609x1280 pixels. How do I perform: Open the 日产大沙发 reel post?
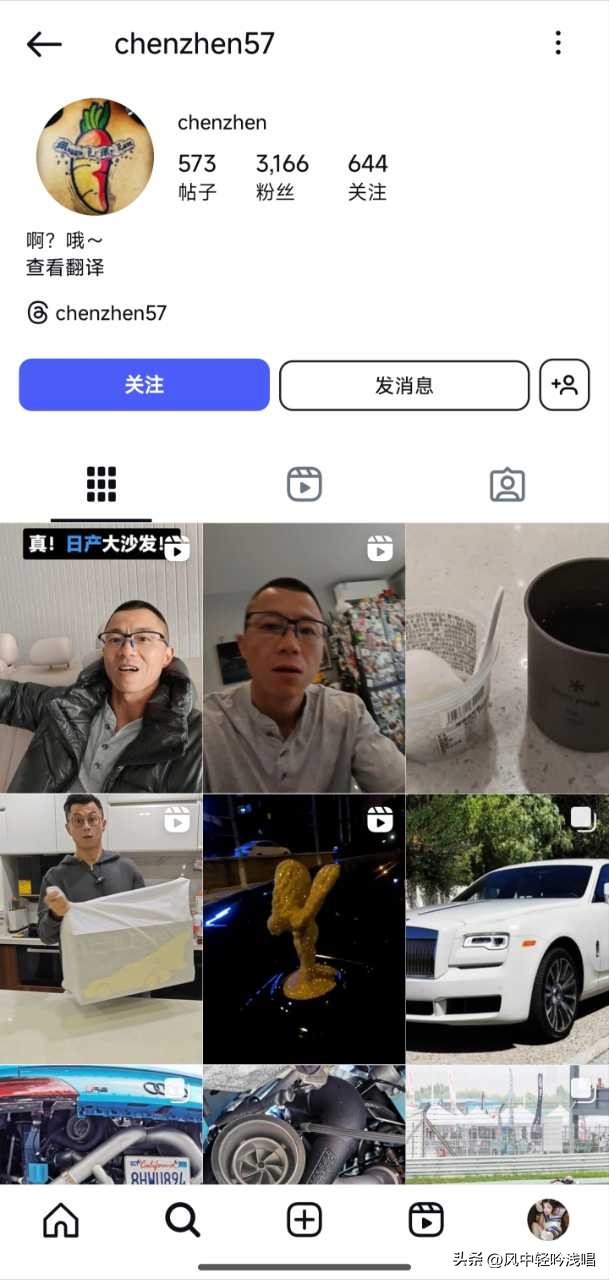pyautogui.click(x=100, y=657)
